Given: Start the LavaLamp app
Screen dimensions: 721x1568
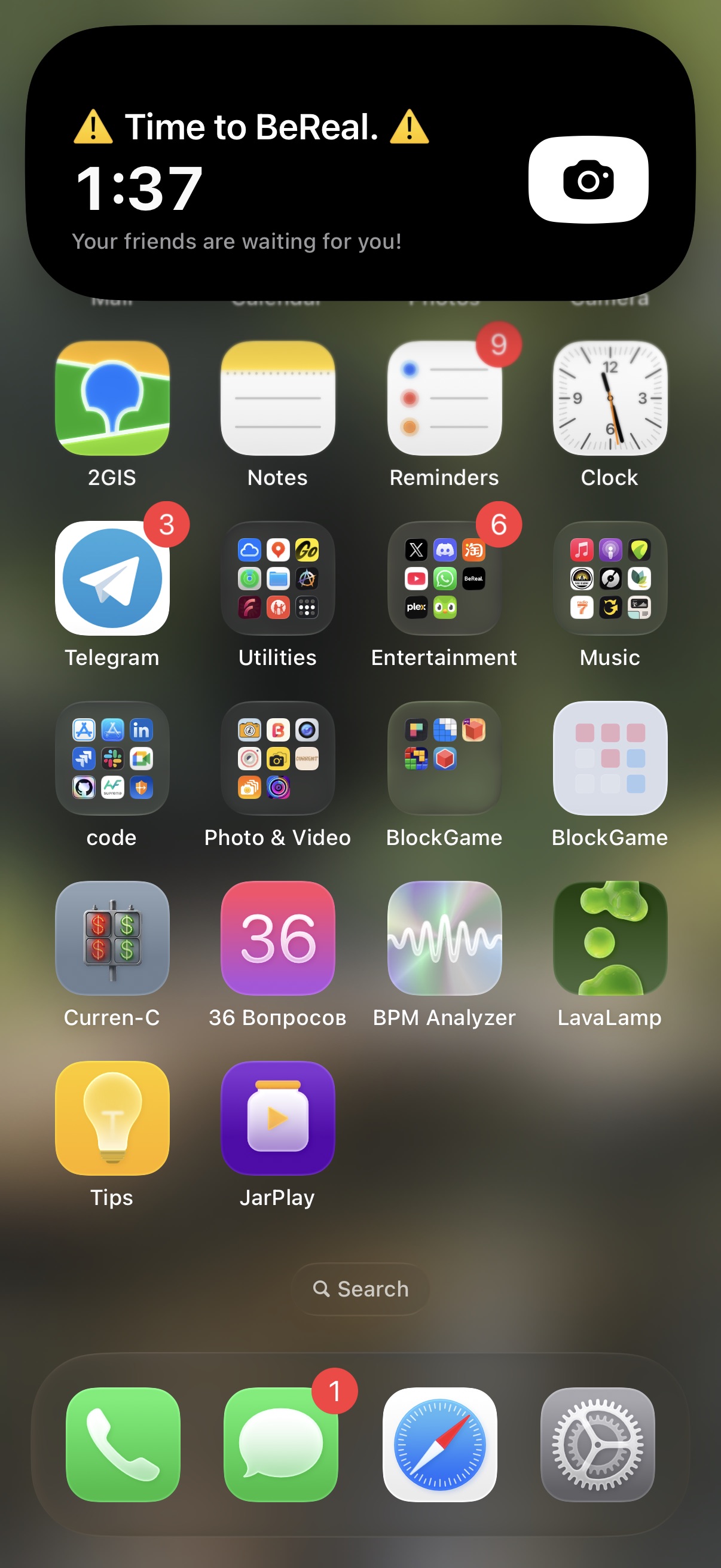Looking at the screenshot, I should [x=609, y=939].
